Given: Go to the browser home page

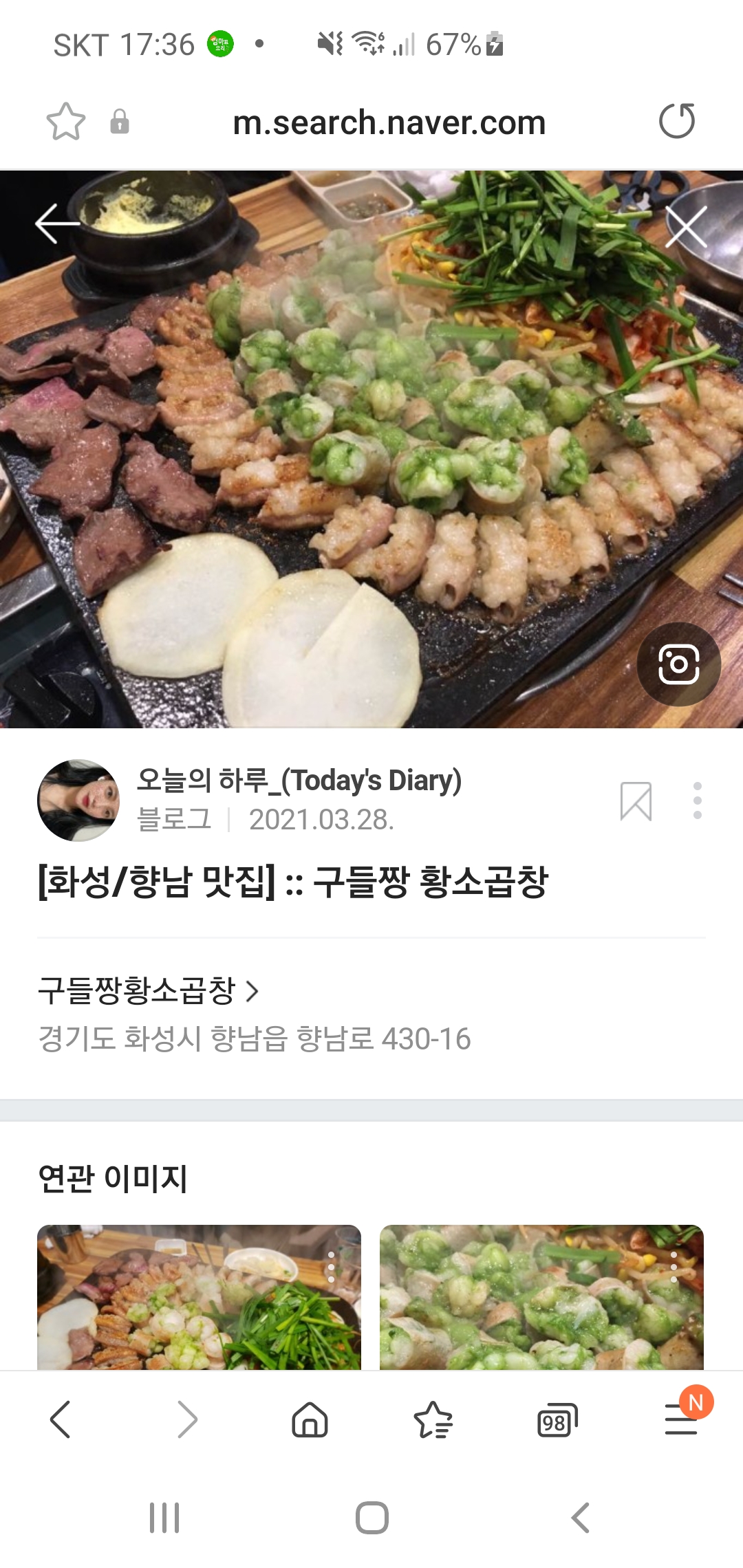Looking at the screenshot, I should coord(310,1419).
